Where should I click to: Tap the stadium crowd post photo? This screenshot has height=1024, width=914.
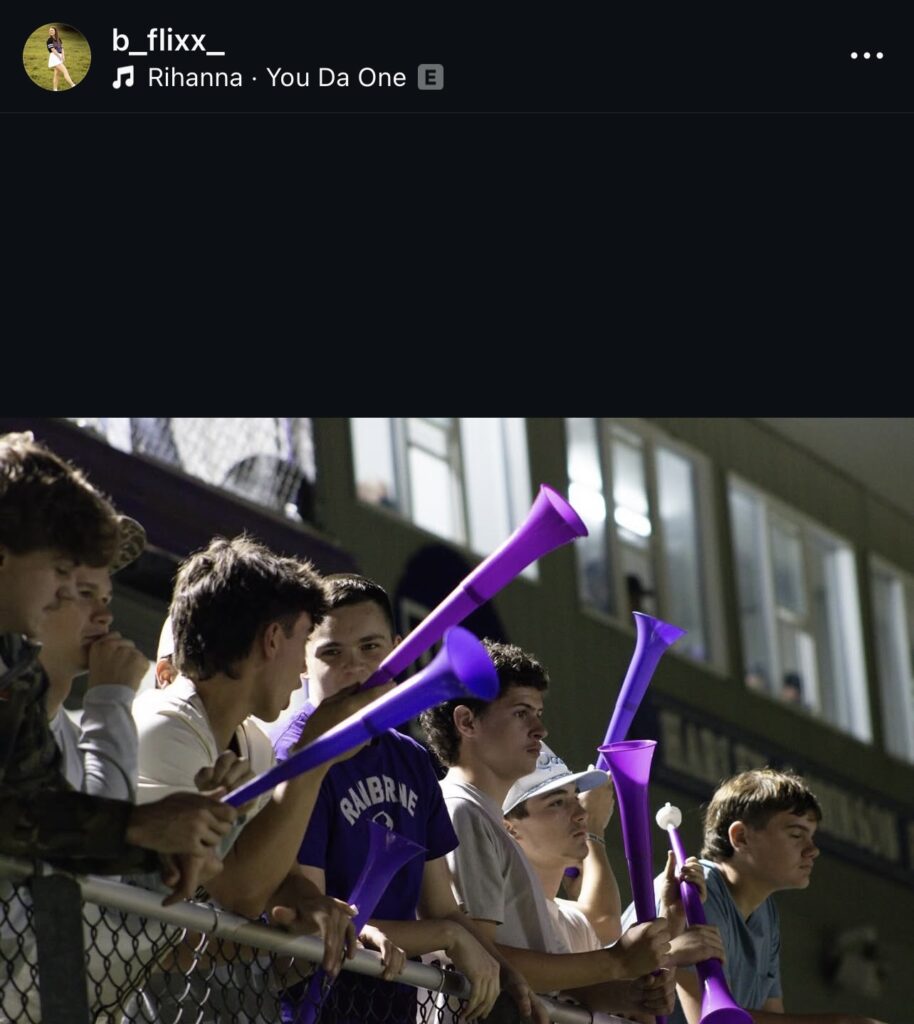pyautogui.click(x=457, y=720)
